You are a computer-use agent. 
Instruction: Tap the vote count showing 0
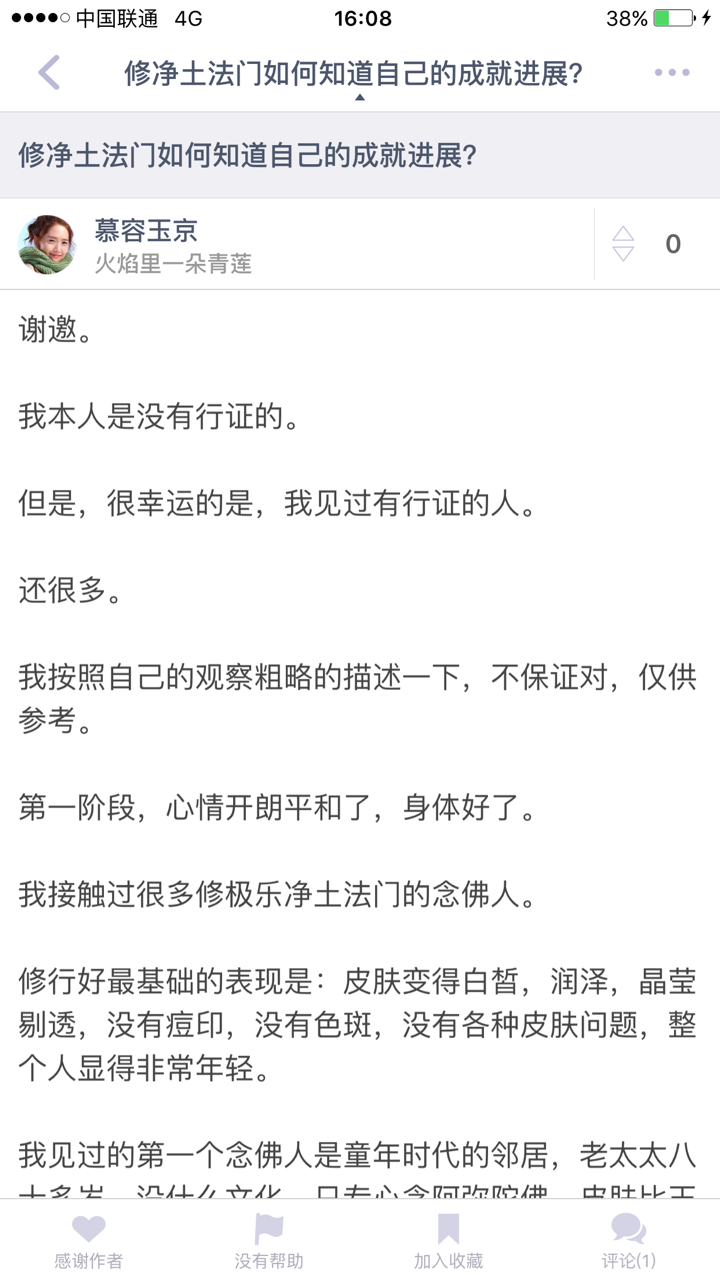(672, 243)
